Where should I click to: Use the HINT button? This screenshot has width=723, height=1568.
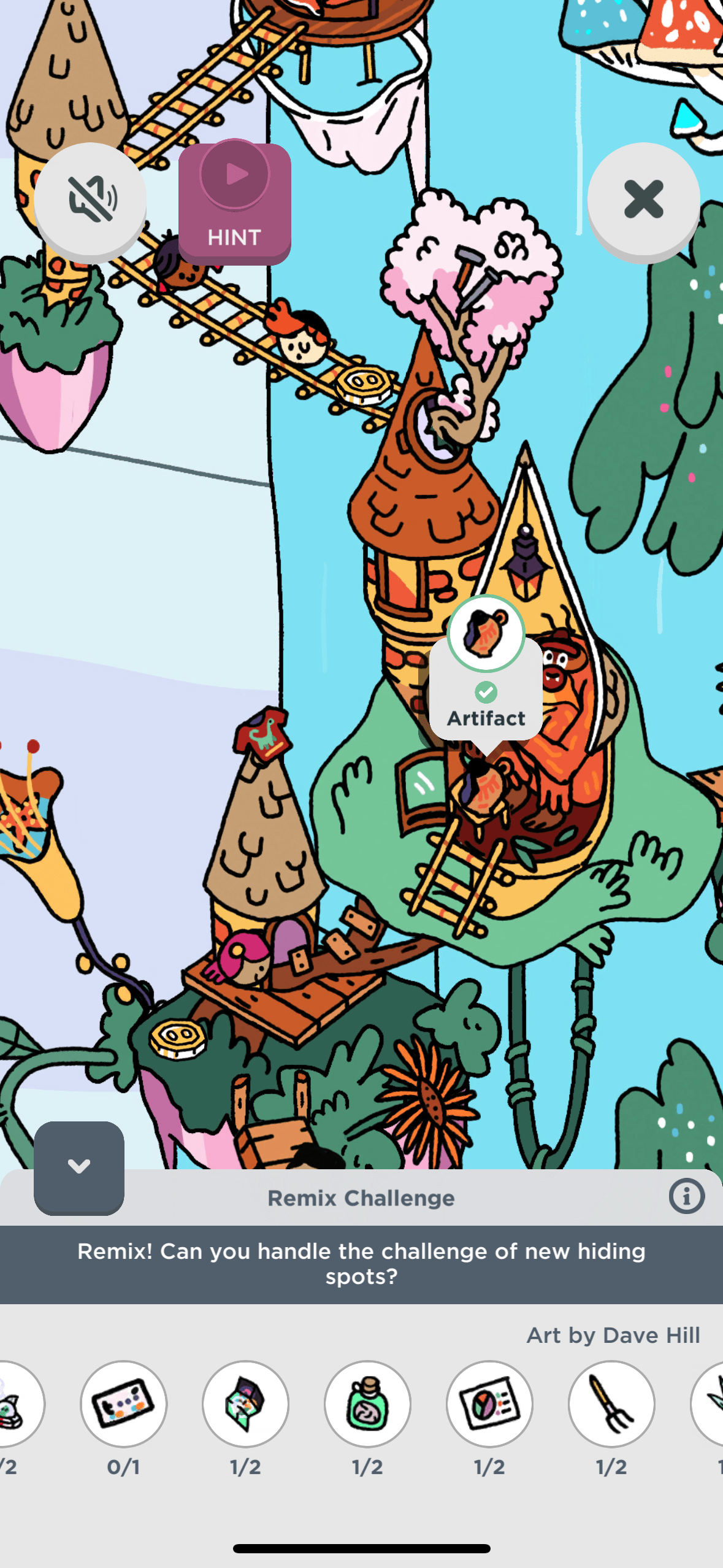pyautogui.click(x=234, y=204)
